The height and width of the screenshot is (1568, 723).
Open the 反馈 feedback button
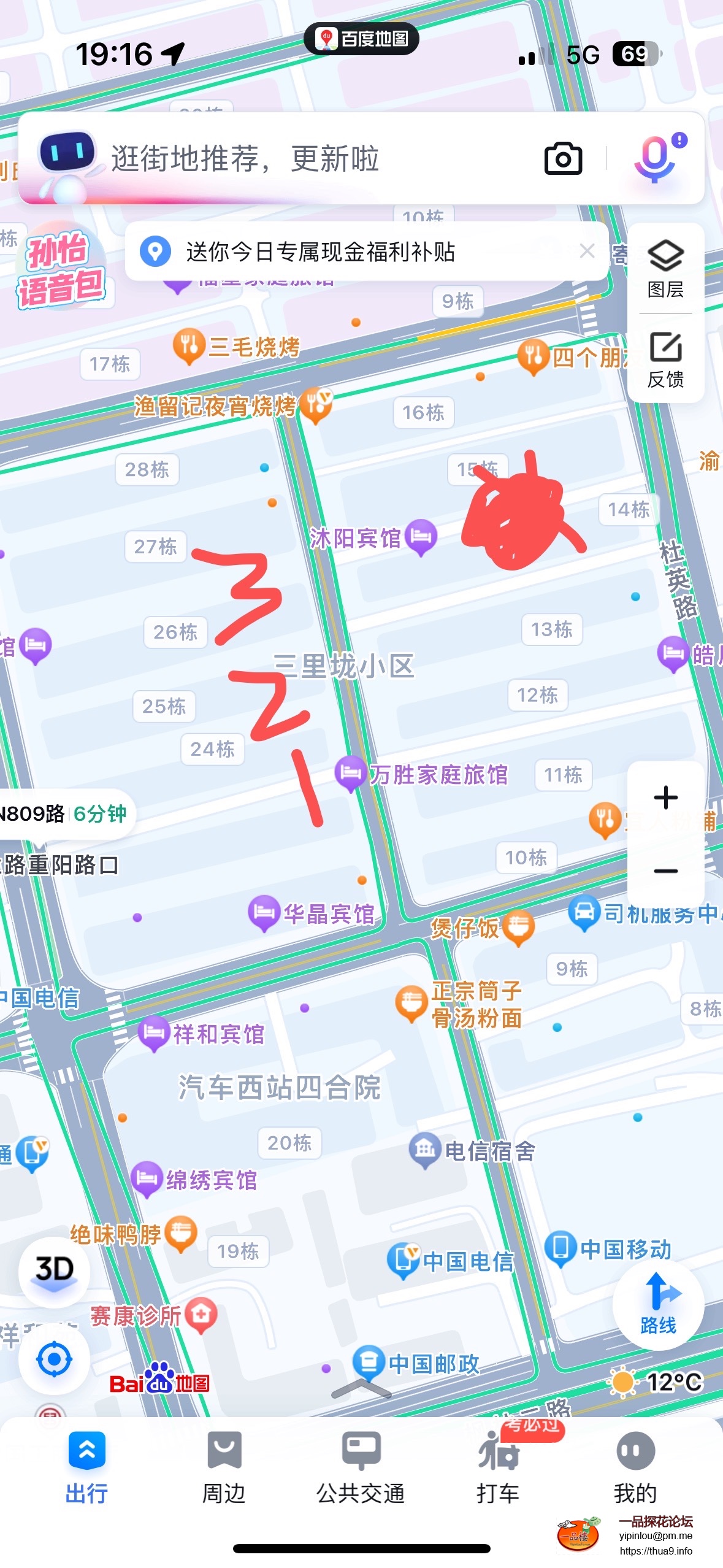click(x=665, y=359)
